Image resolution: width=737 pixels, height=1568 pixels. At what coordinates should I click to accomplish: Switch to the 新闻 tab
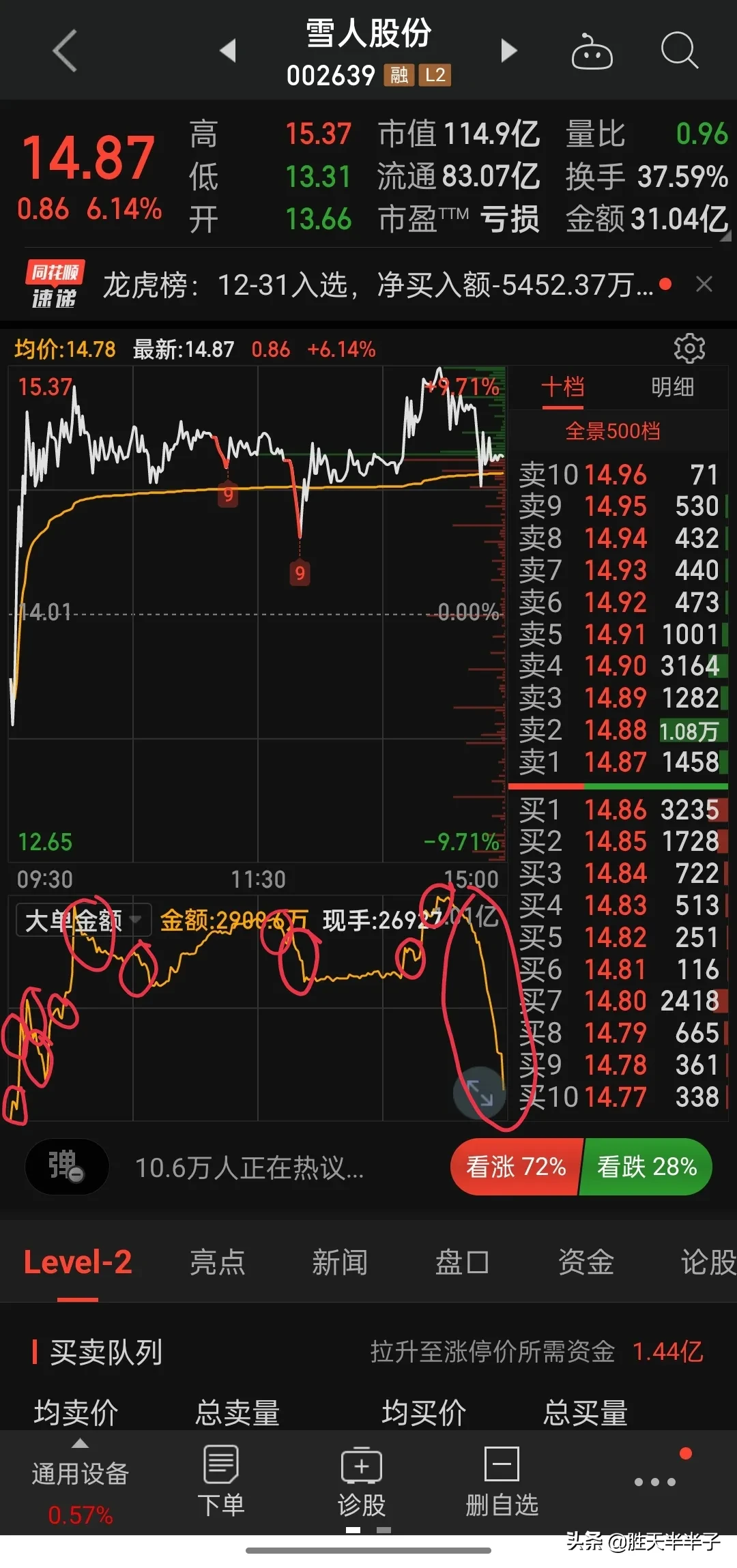click(x=340, y=1262)
